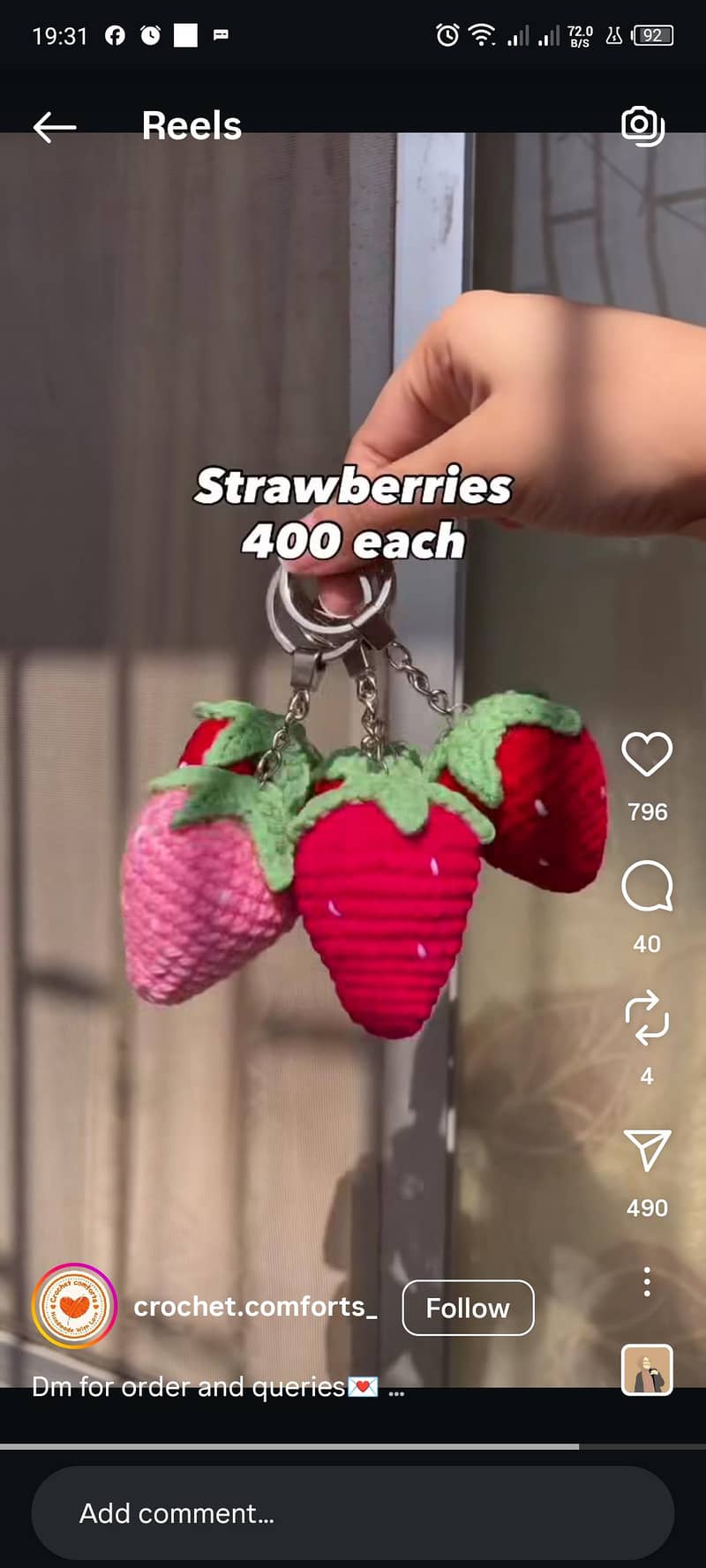Share this reel via send icon
Screen dimensions: 706x1568
647,1150
